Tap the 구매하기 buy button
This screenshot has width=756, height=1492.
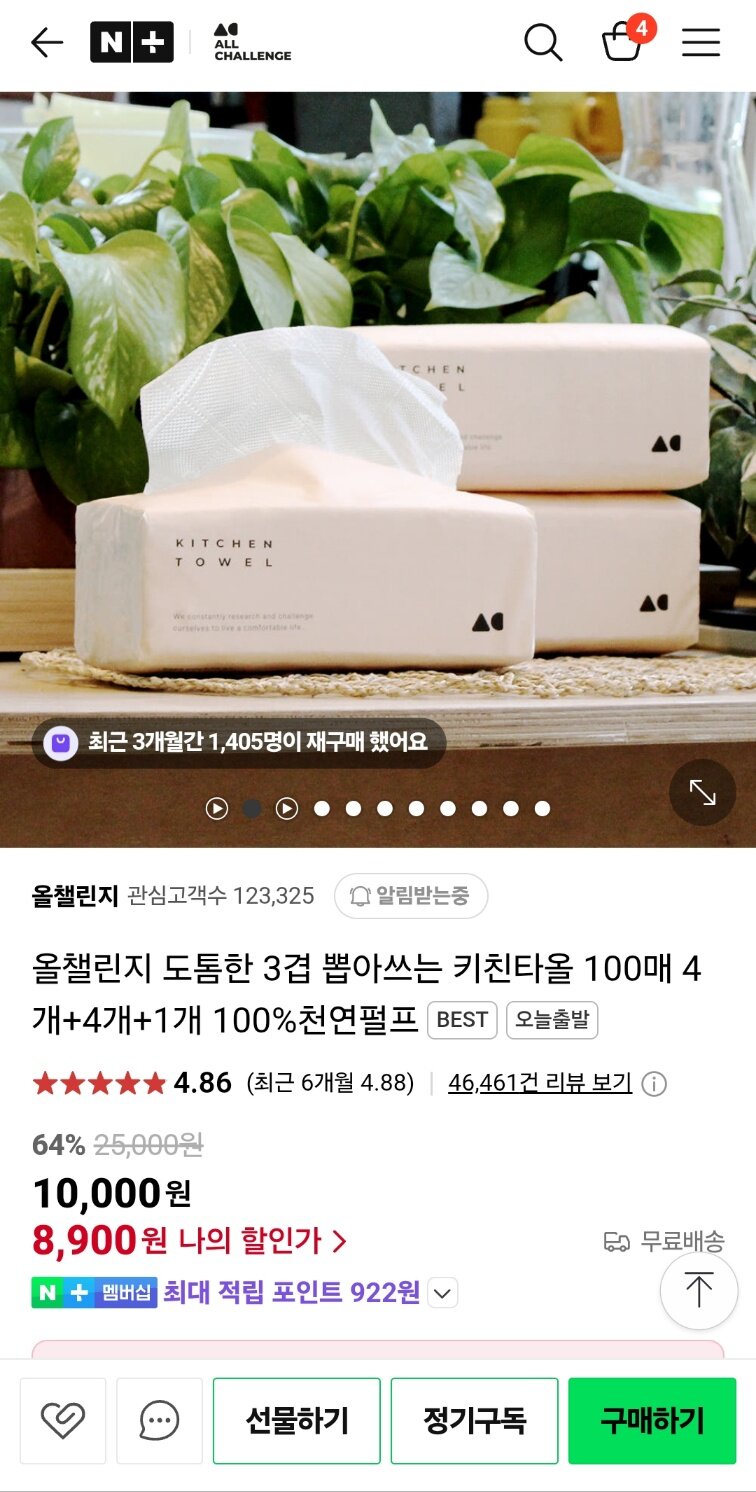click(x=652, y=1420)
